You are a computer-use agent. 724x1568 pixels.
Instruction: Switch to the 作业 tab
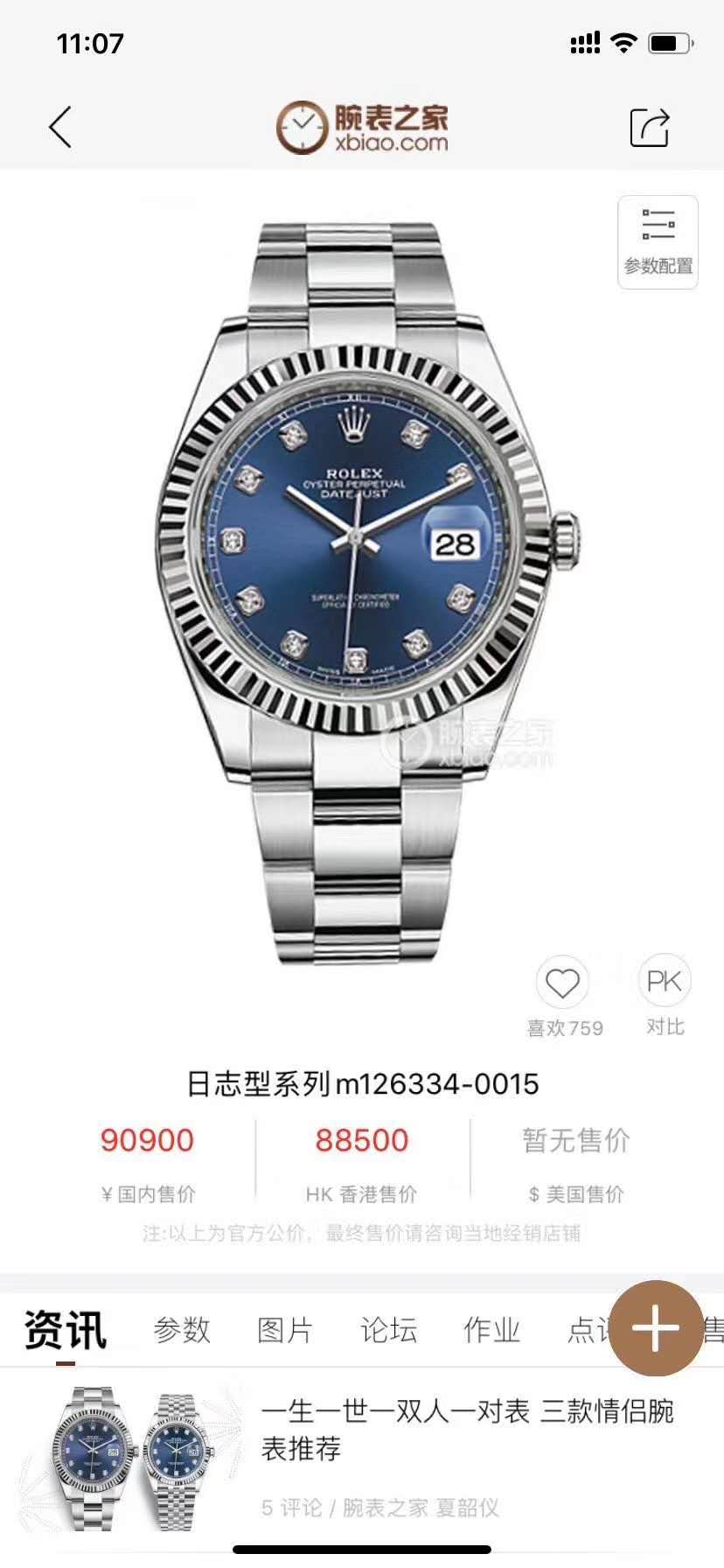(x=491, y=1330)
